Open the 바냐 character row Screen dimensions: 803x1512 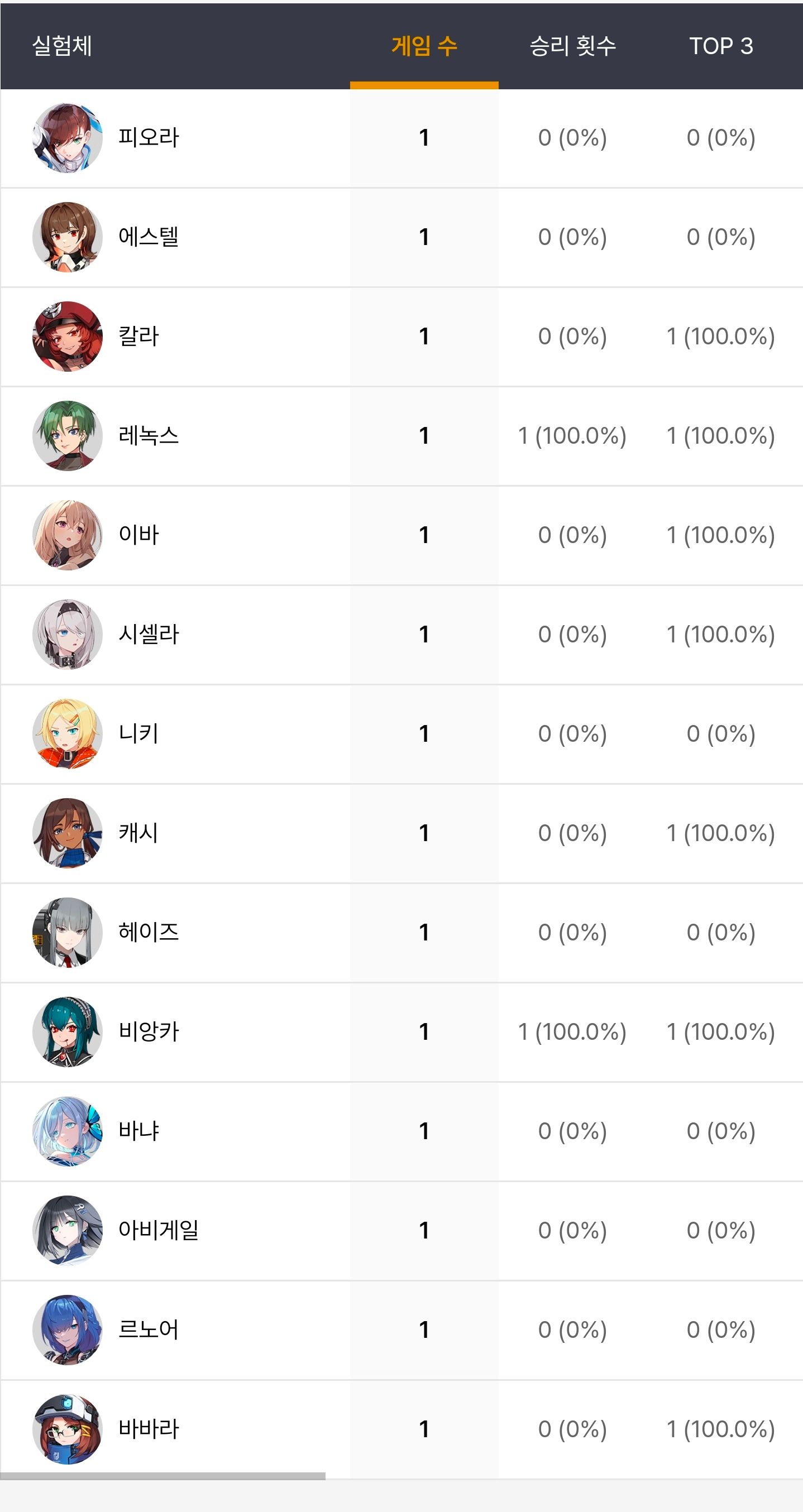(401, 1130)
